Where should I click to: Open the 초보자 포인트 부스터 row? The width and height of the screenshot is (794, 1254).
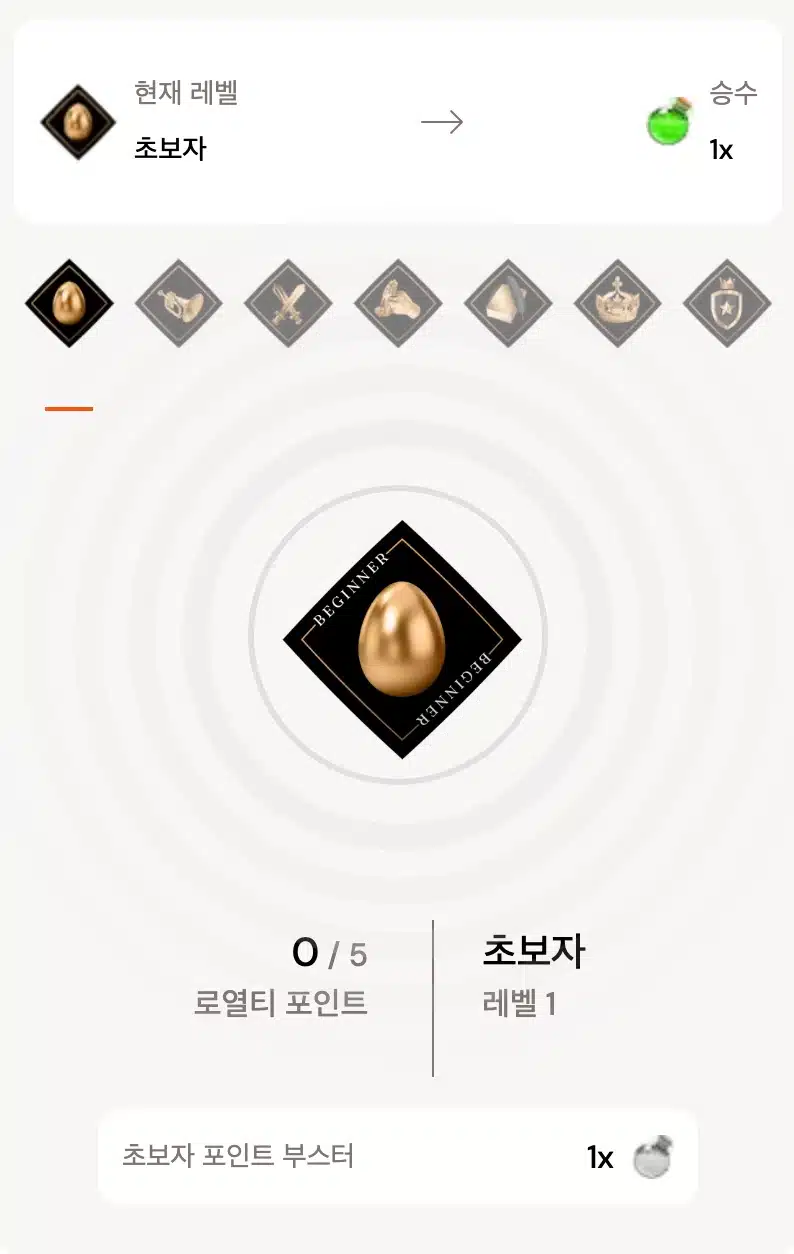click(397, 1157)
